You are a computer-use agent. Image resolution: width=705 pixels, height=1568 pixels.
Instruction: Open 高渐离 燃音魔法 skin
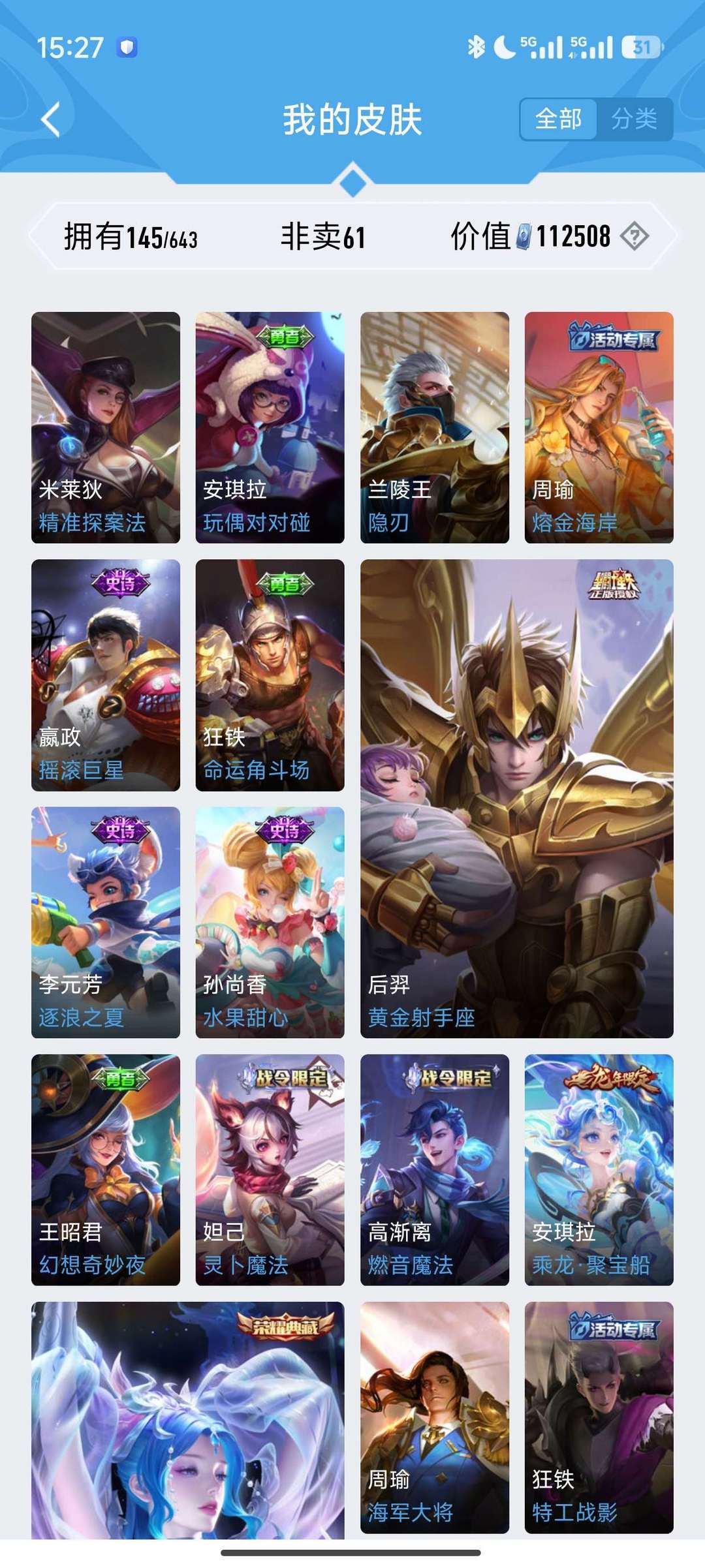pos(435,1170)
